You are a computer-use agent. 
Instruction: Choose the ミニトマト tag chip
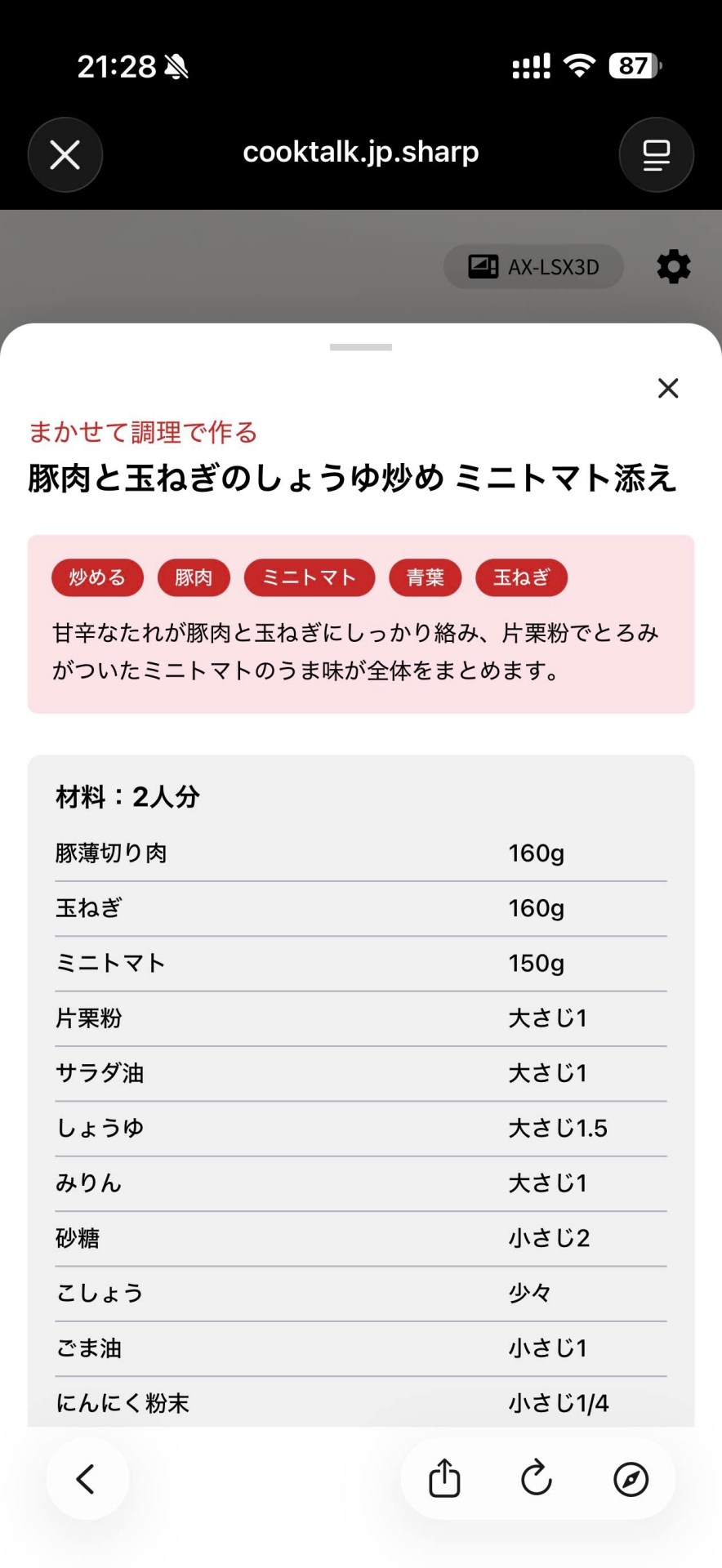310,577
